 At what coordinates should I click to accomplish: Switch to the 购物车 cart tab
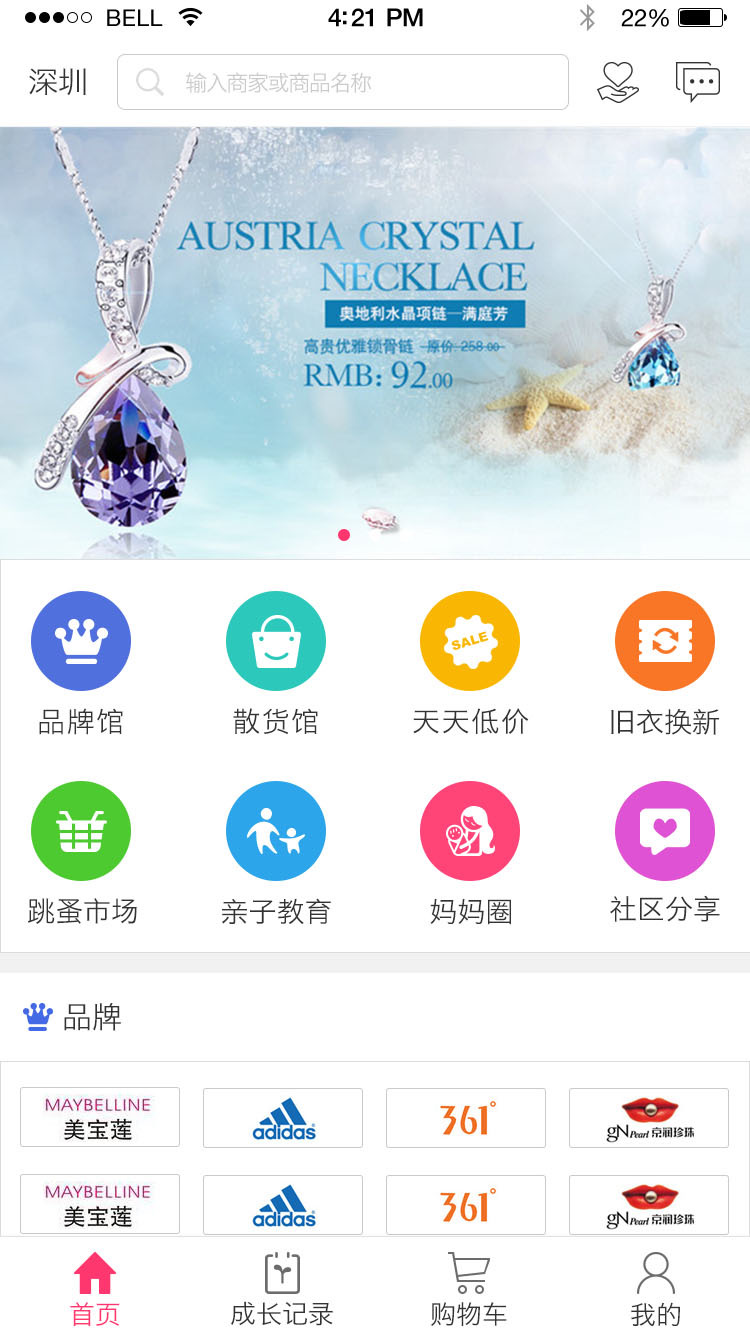468,1289
